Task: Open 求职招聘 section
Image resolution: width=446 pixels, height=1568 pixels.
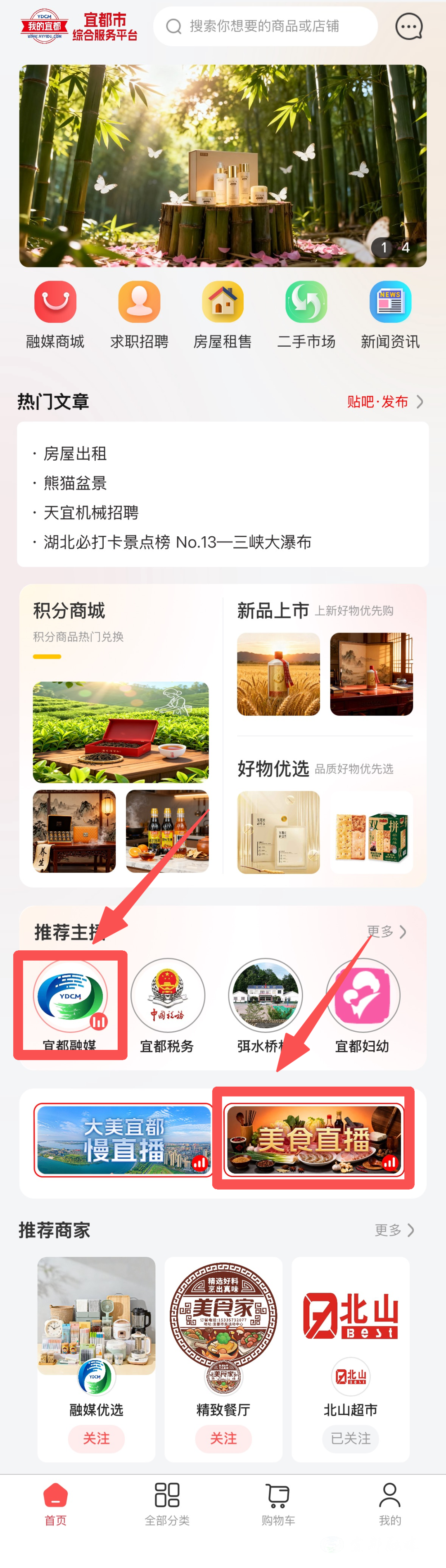Action: click(x=139, y=314)
